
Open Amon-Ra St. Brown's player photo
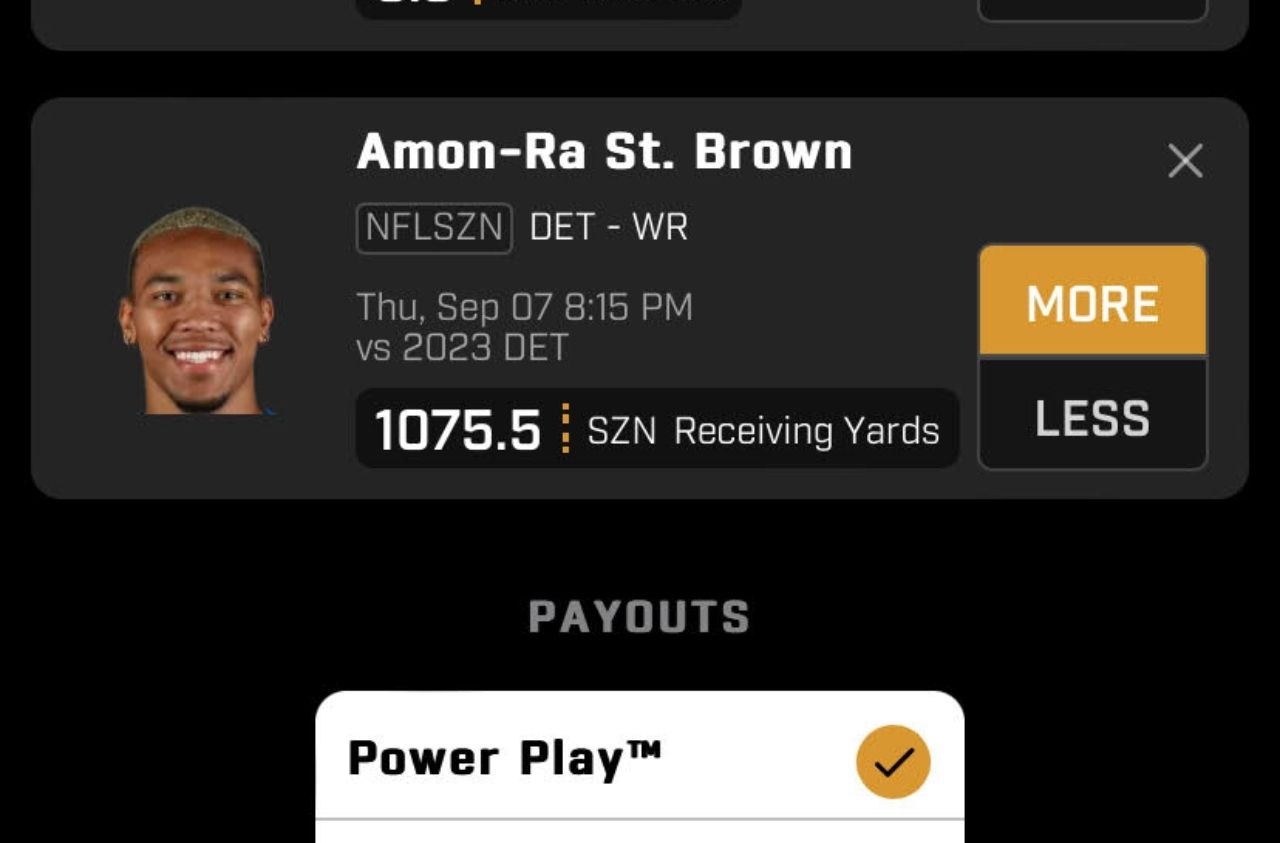[197, 312]
